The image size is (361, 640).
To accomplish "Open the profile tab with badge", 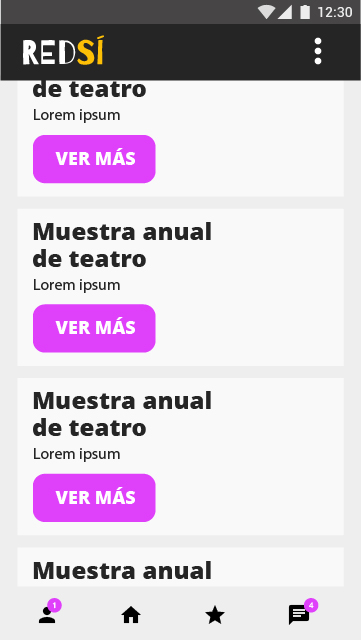I will point(49,611).
